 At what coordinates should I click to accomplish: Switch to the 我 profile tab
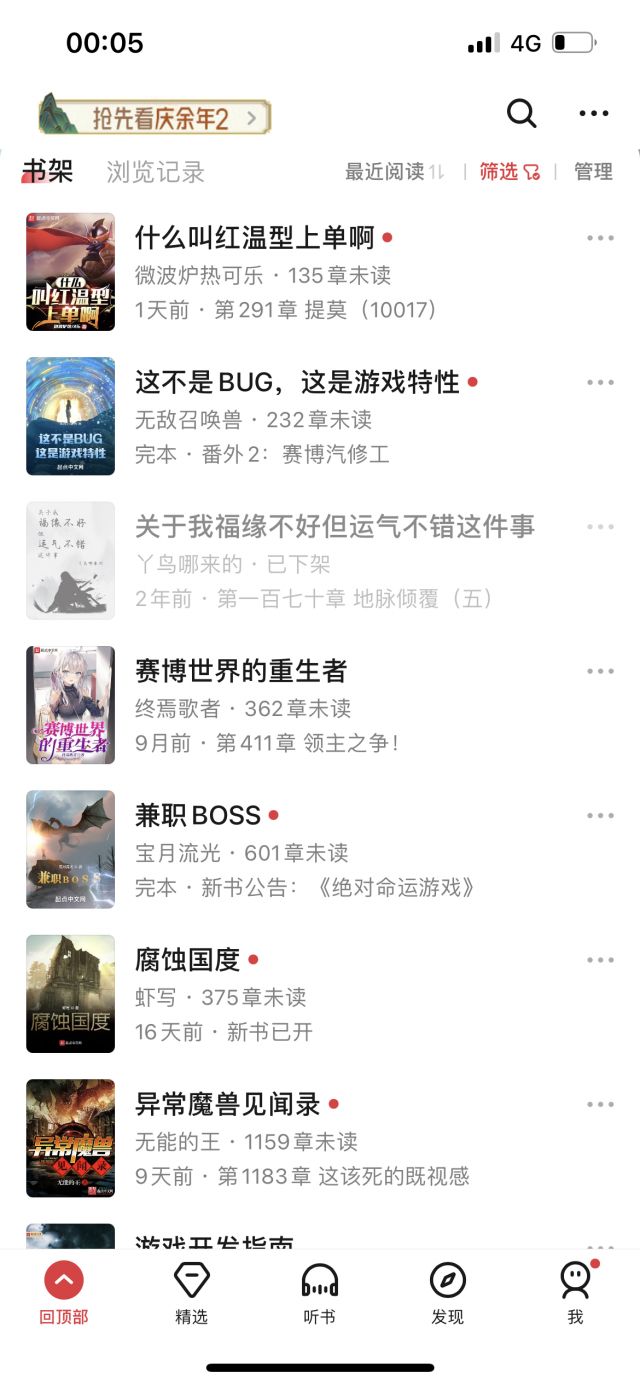click(x=575, y=1293)
